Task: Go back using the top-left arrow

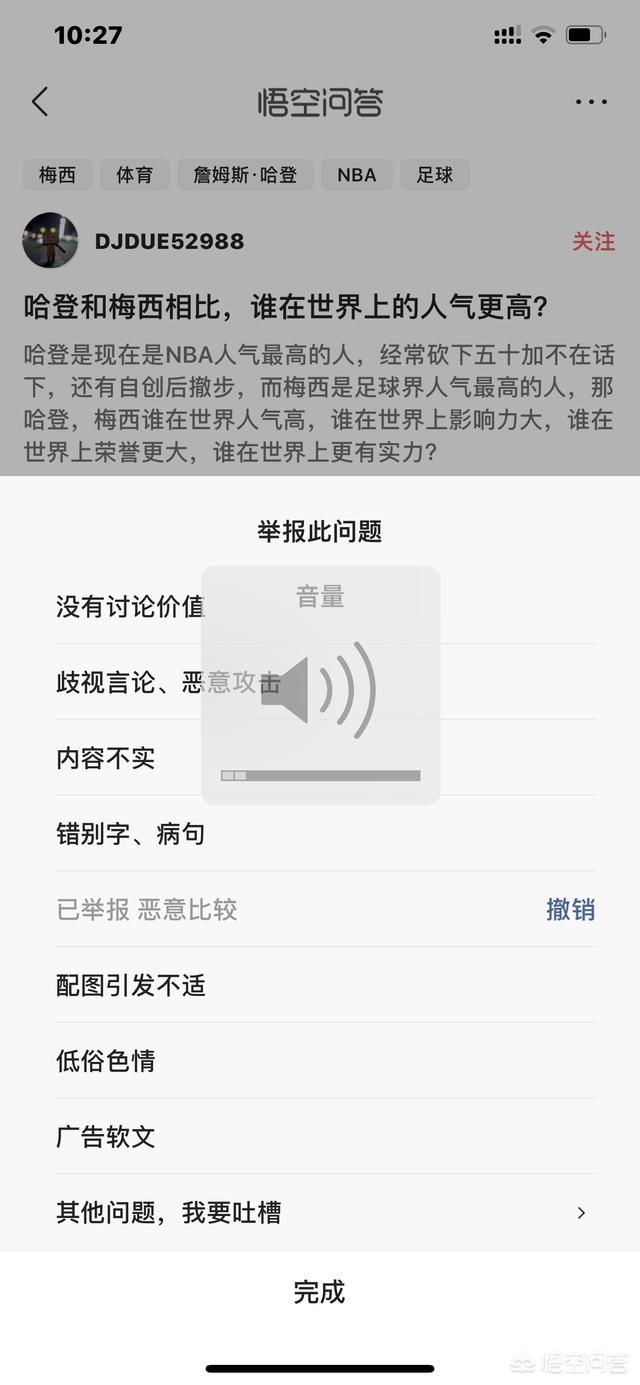Action: [x=40, y=101]
